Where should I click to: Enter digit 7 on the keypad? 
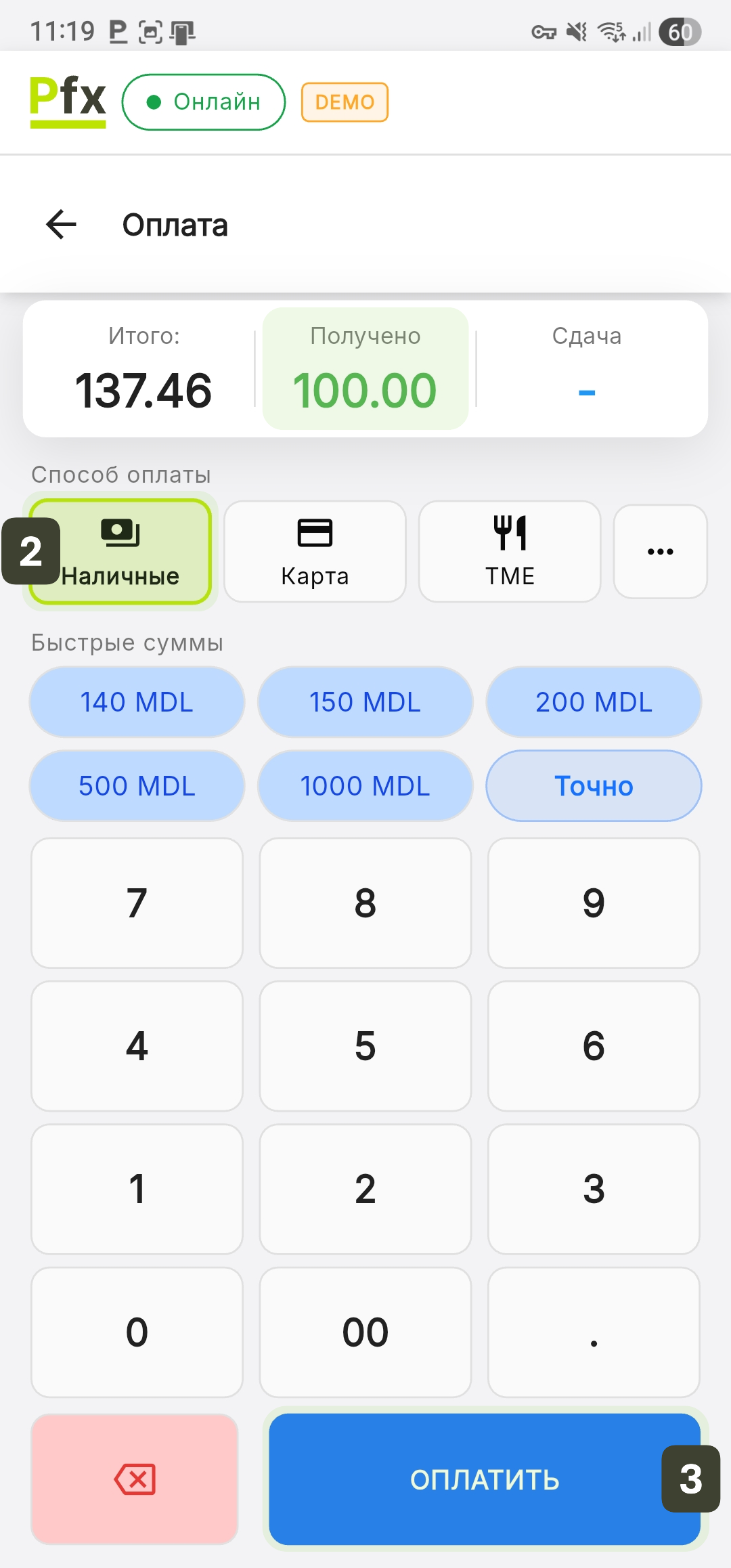[137, 903]
